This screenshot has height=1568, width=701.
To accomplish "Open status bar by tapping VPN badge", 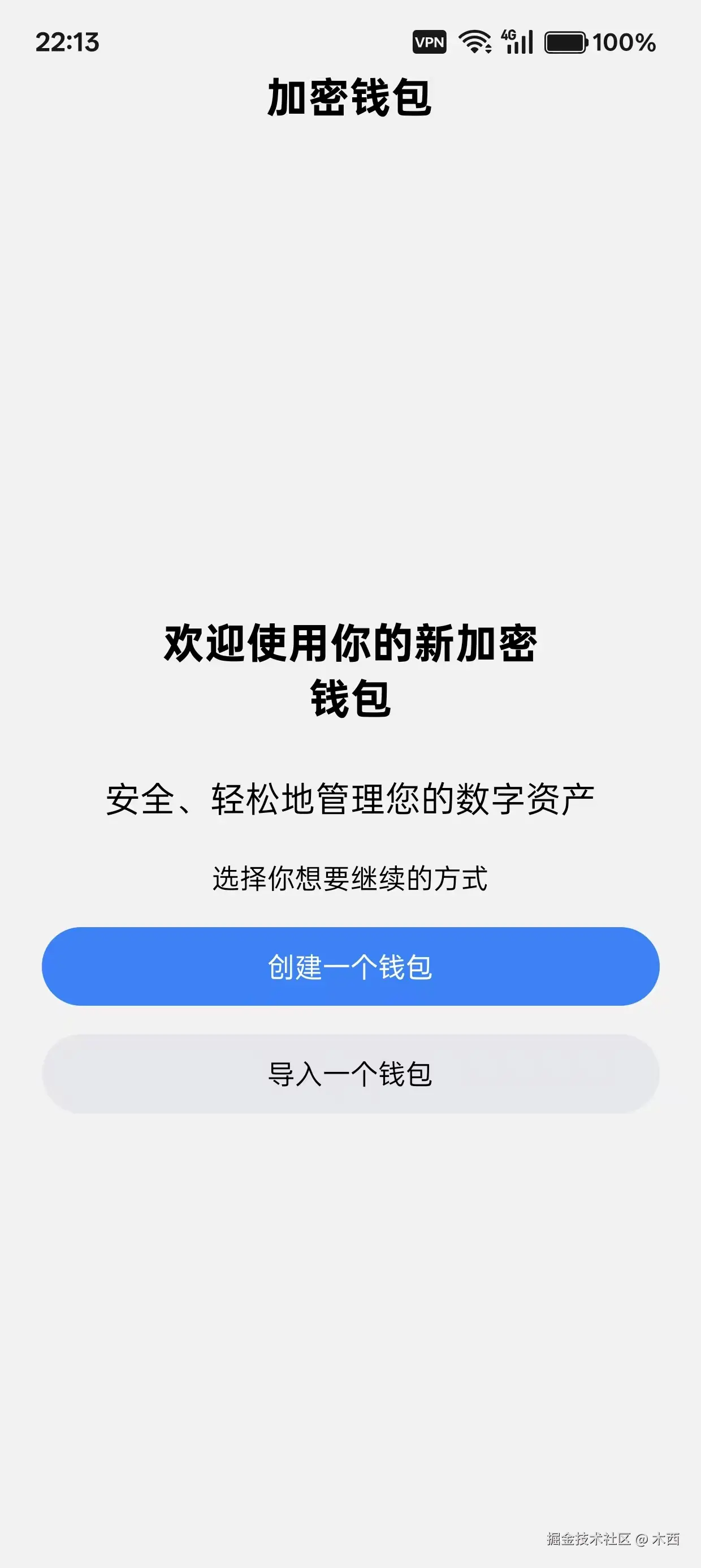I will [430, 41].
